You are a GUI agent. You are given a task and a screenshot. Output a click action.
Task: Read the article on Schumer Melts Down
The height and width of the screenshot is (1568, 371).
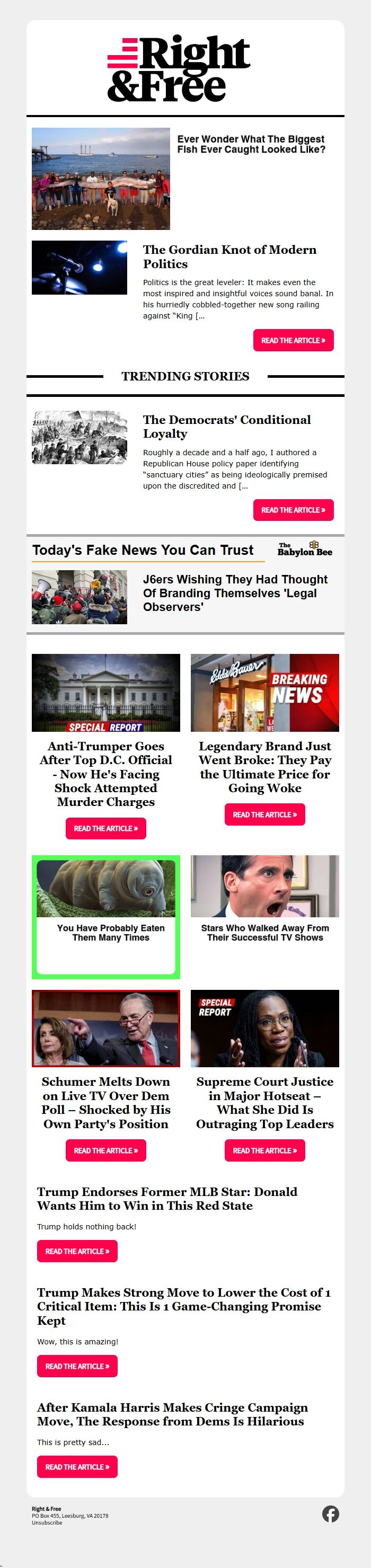point(105,1150)
